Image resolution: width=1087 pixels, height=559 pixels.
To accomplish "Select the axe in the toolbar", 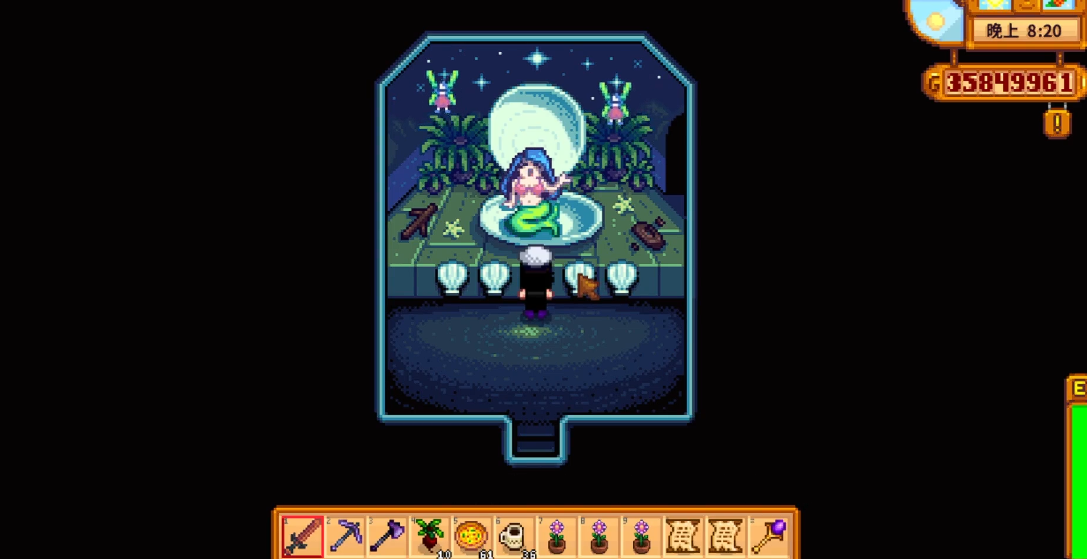I will click(x=386, y=536).
